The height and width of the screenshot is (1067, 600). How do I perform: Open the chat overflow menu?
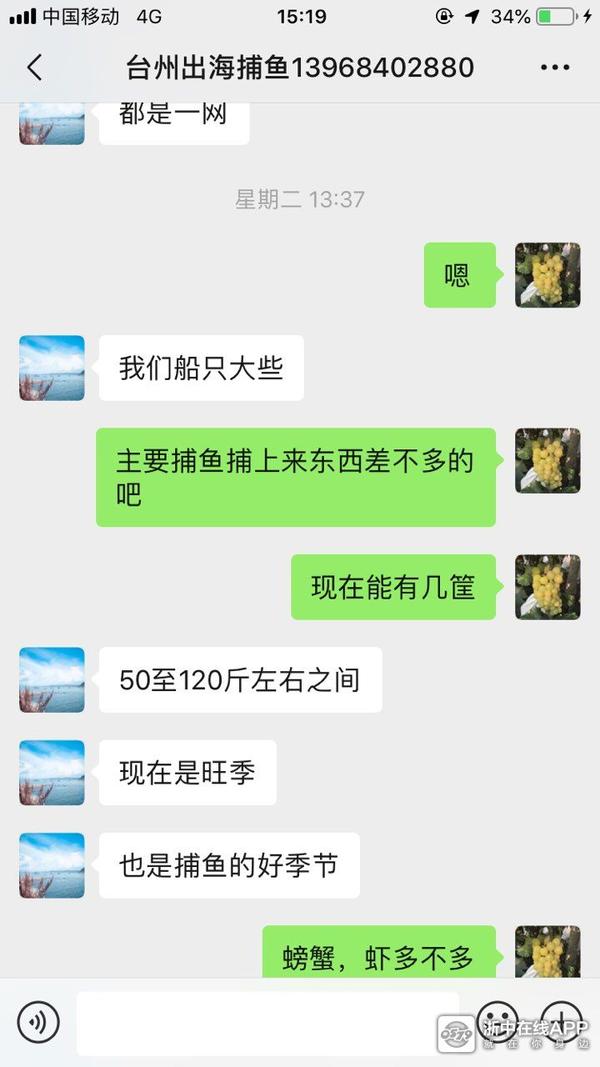[x=554, y=68]
